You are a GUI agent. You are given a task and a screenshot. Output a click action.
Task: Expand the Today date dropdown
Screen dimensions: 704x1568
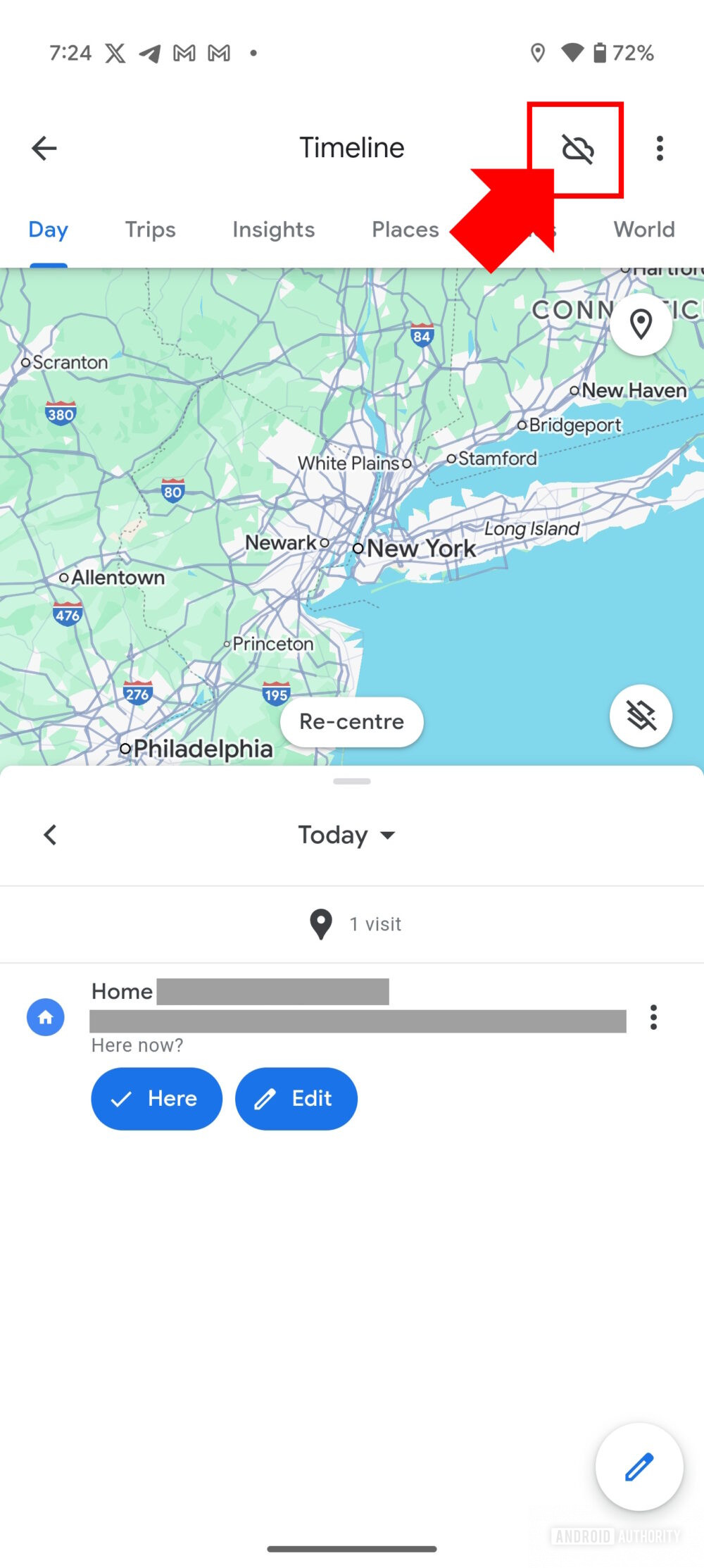(347, 835)
